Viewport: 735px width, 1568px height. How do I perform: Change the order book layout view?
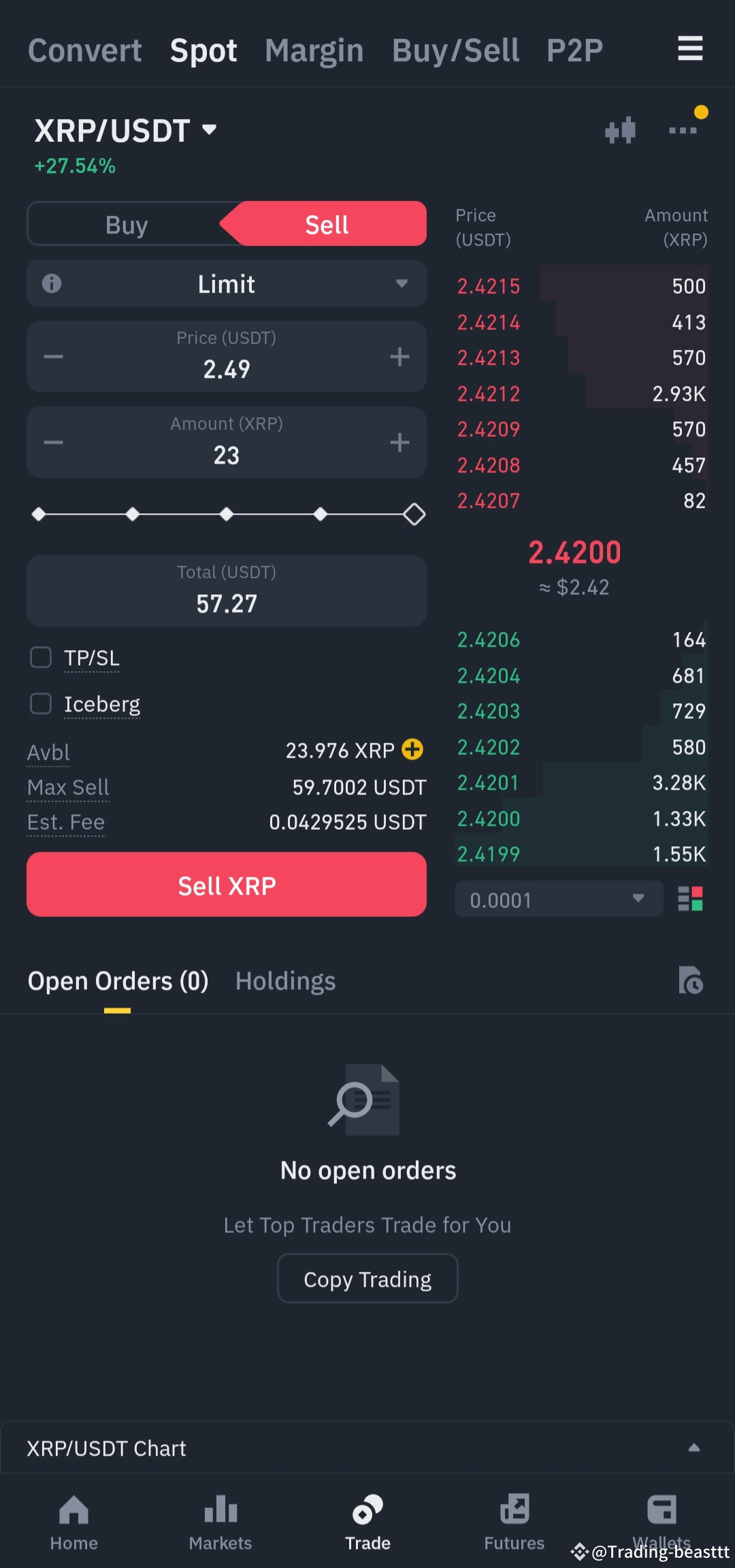691,899
